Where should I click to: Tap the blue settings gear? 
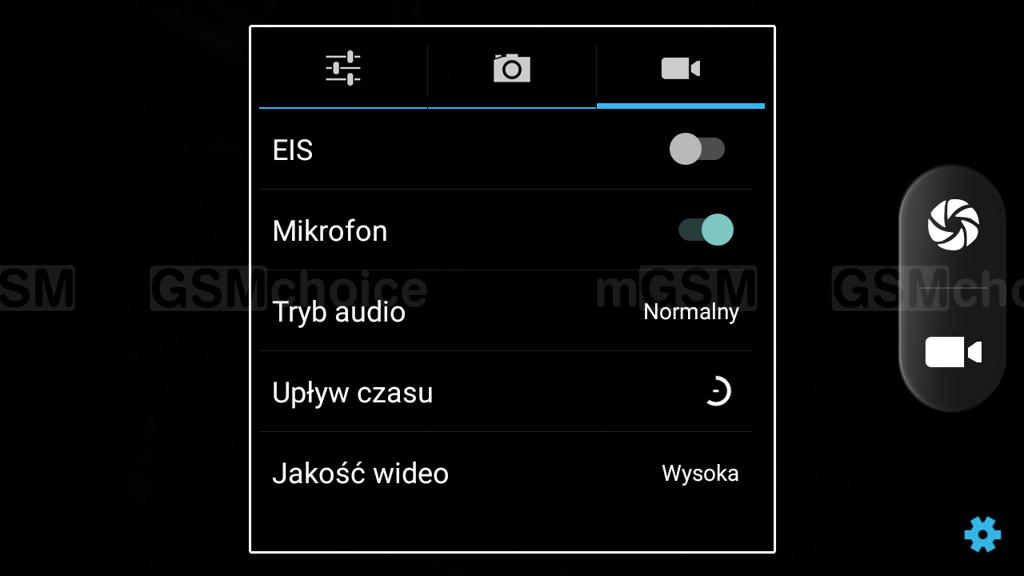click(x=982, y=534)
